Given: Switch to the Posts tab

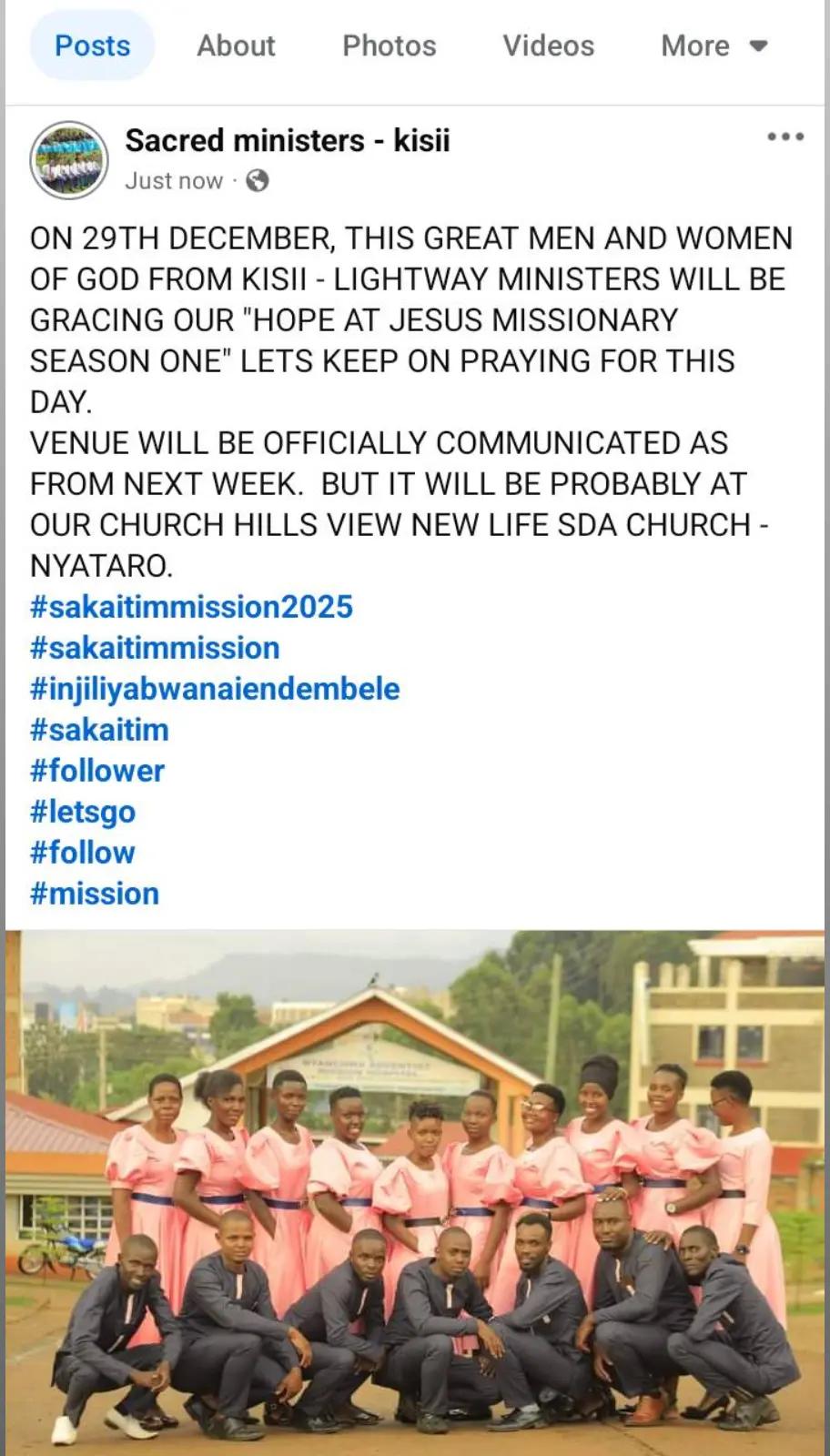Looking at the screenshot, I should click(92, 45).
